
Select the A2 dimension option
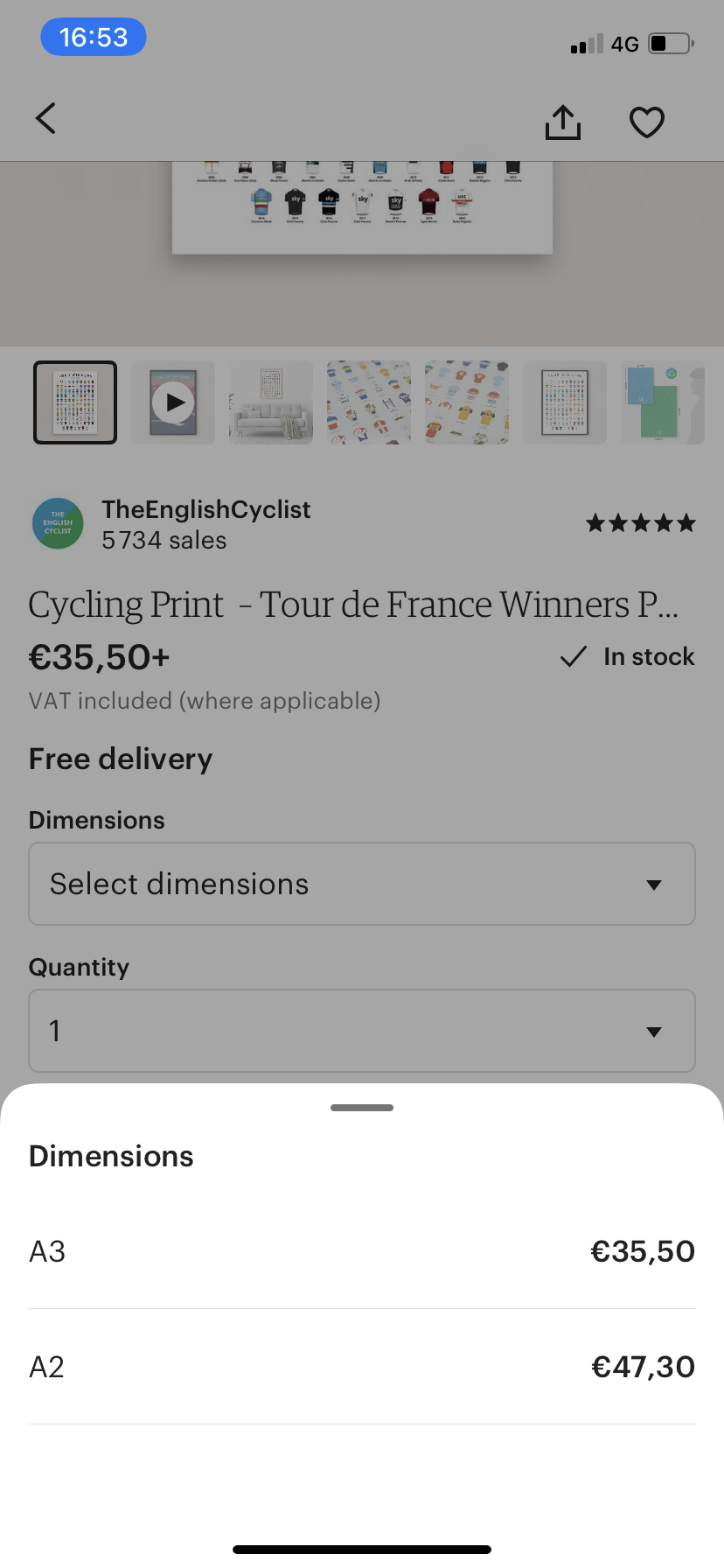pos(362,1366)
